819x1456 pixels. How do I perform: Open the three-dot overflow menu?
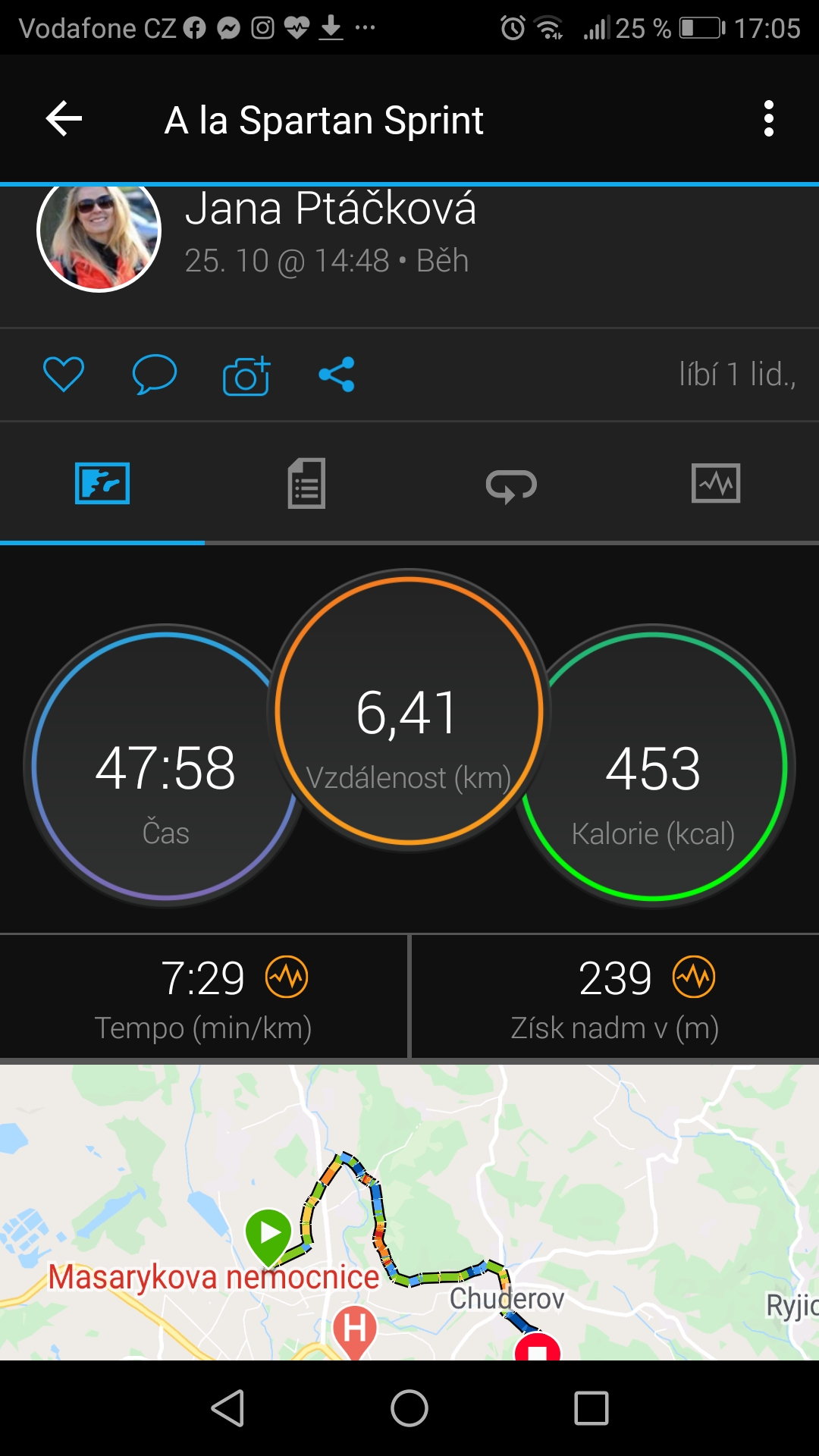coord(769,119)
